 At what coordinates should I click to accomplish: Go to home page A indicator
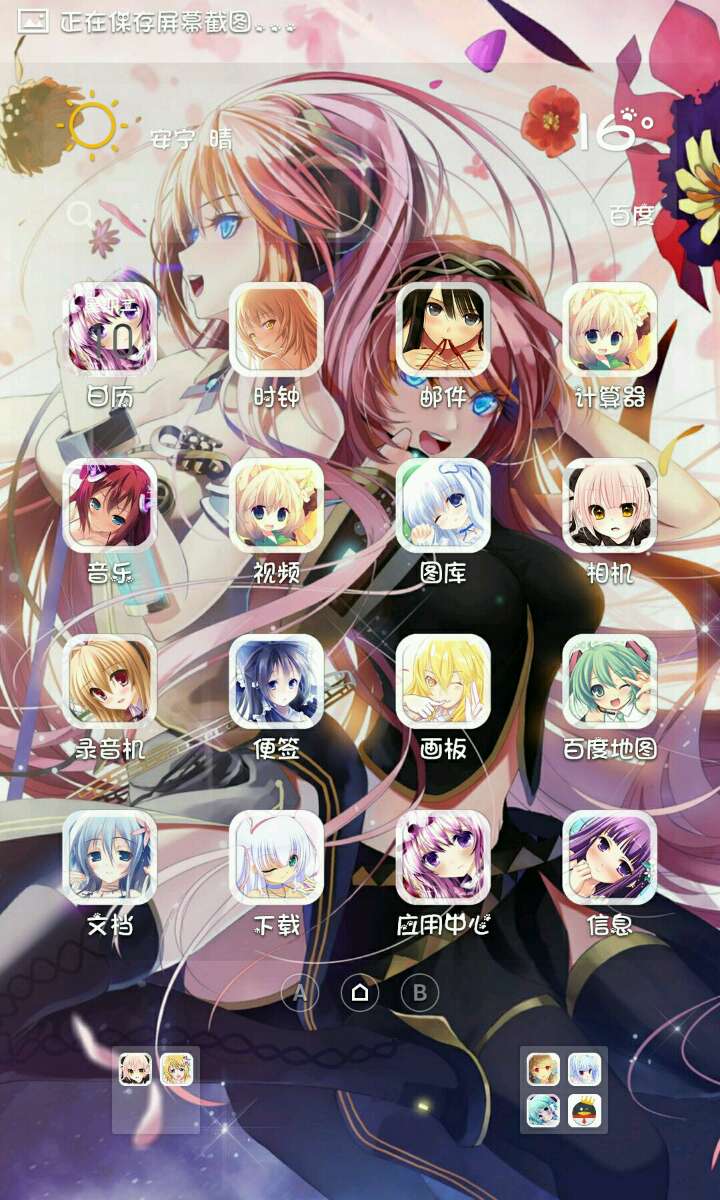point(300,993)
